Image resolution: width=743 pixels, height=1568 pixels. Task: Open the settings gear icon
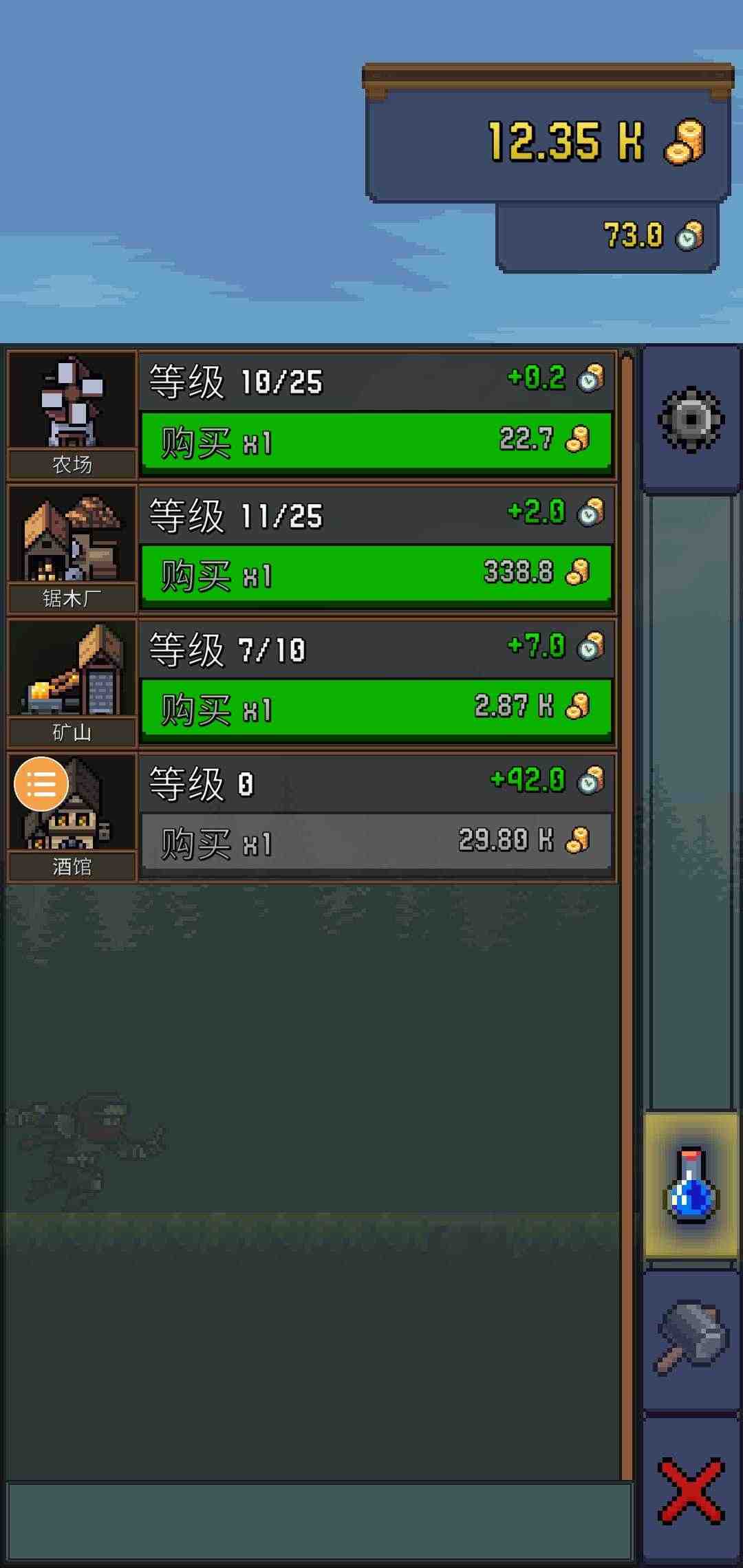(x=691, y=419)
